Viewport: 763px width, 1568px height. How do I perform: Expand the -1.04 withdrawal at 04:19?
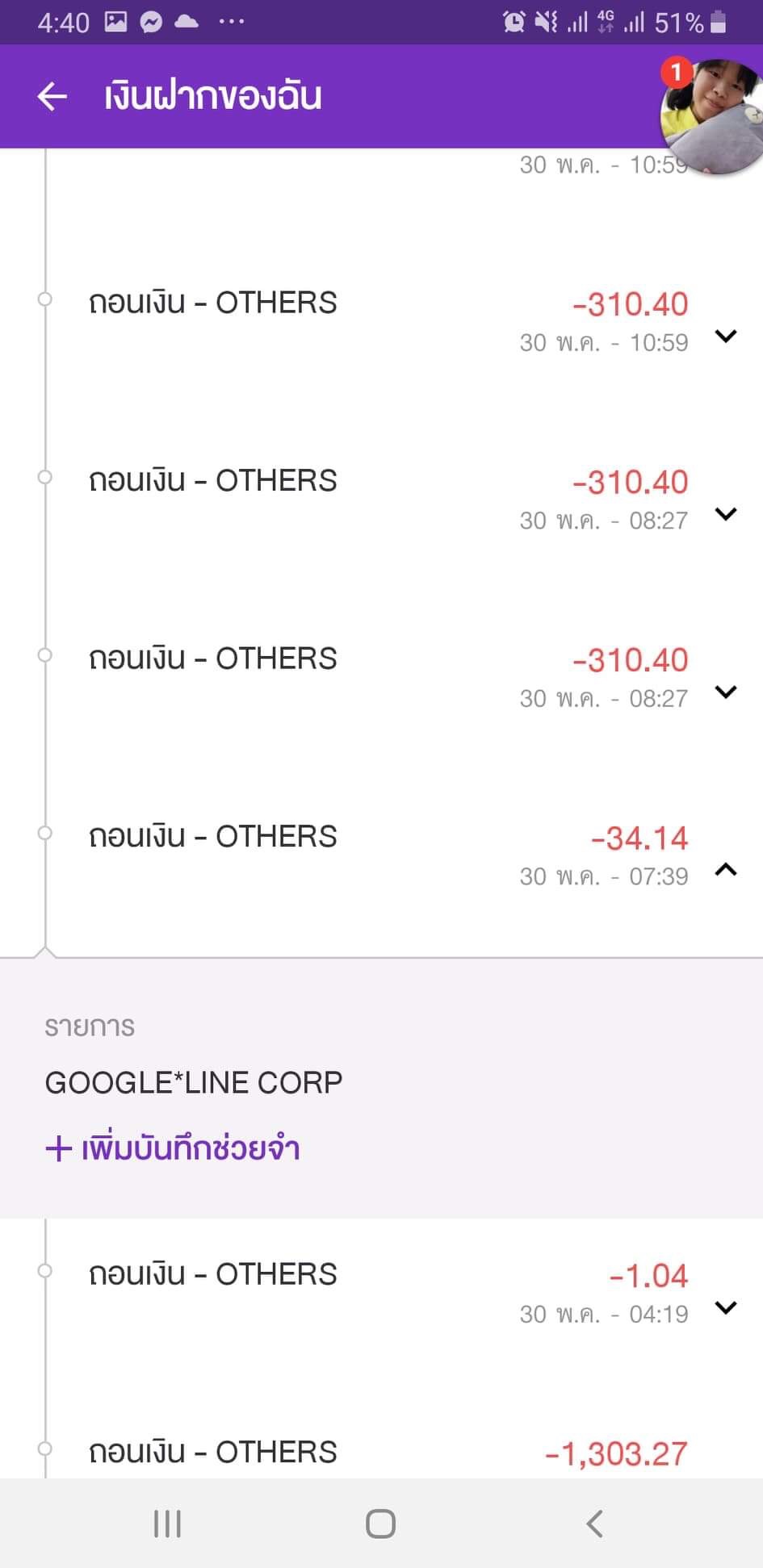726,1308
